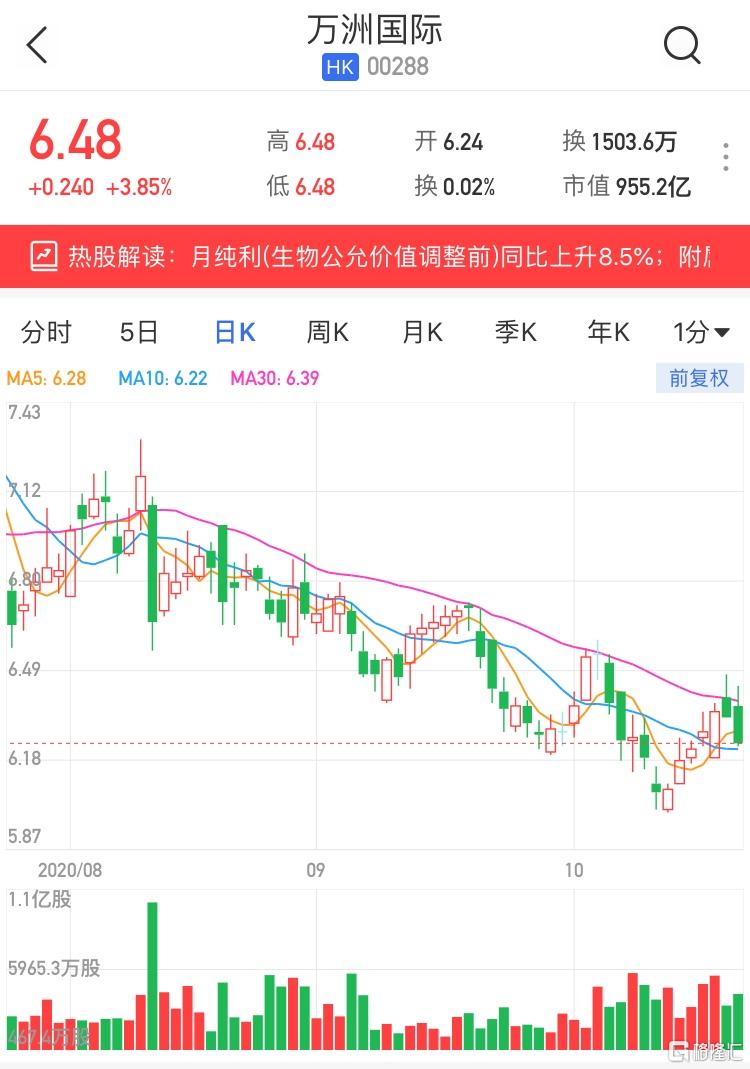
Task: Switch to the 5日 chart tab
Action: coord(139,332)
